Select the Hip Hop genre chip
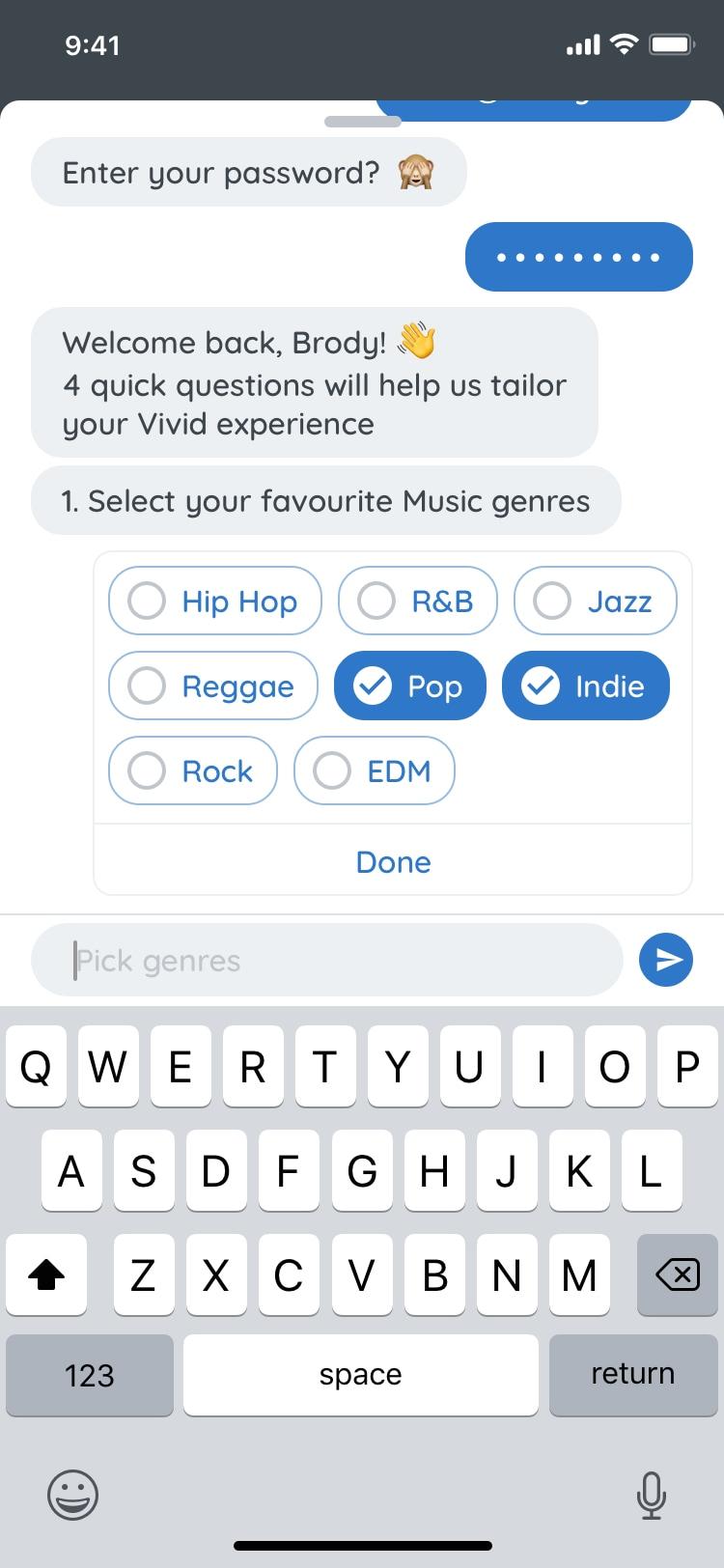Image resolution: width=724 pixels, height=1568 pixels. 214,601
